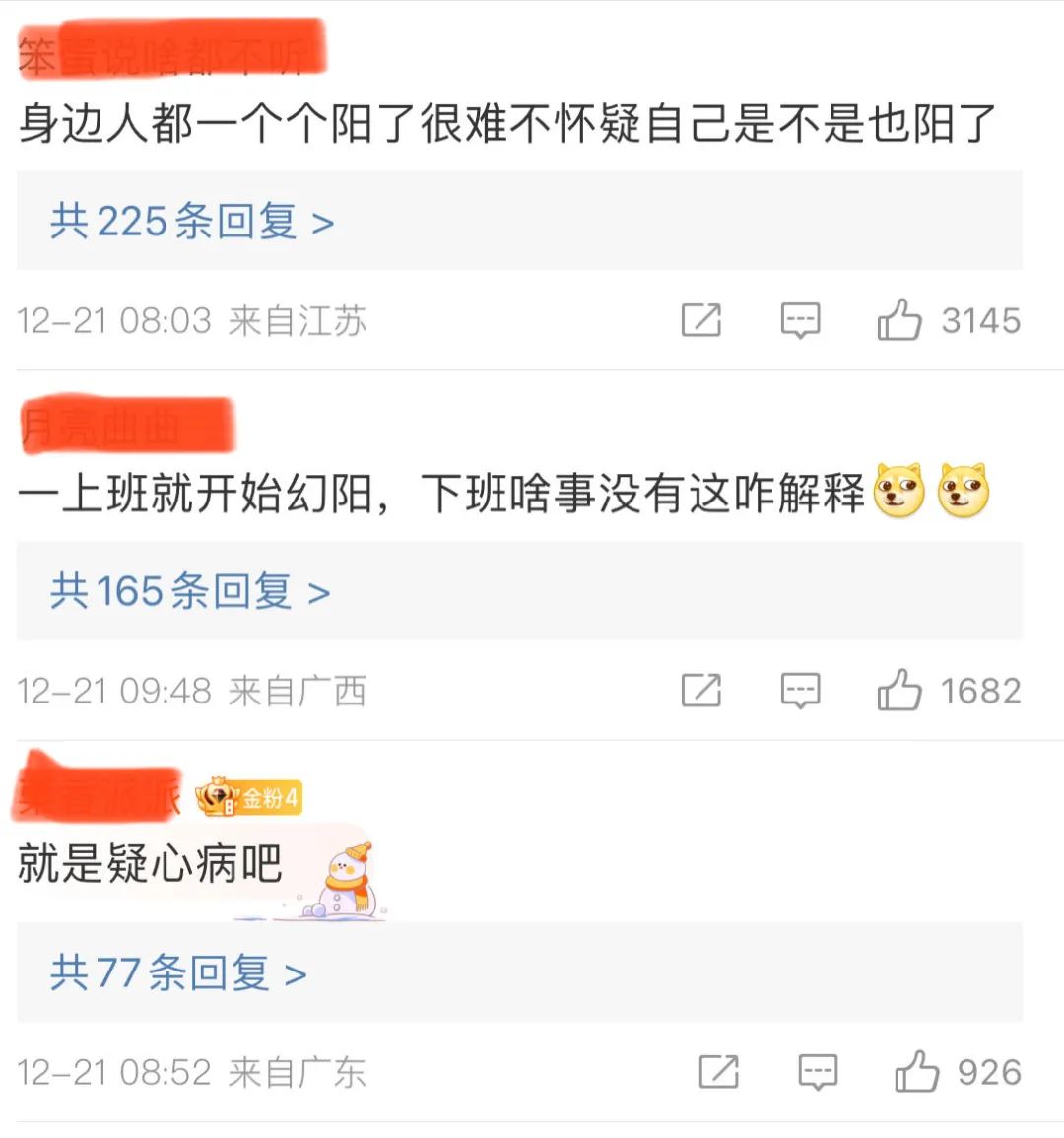Open the 共165条回复 replies link
This screenshot has width=1064, height=1138.
tap(190, 592)
